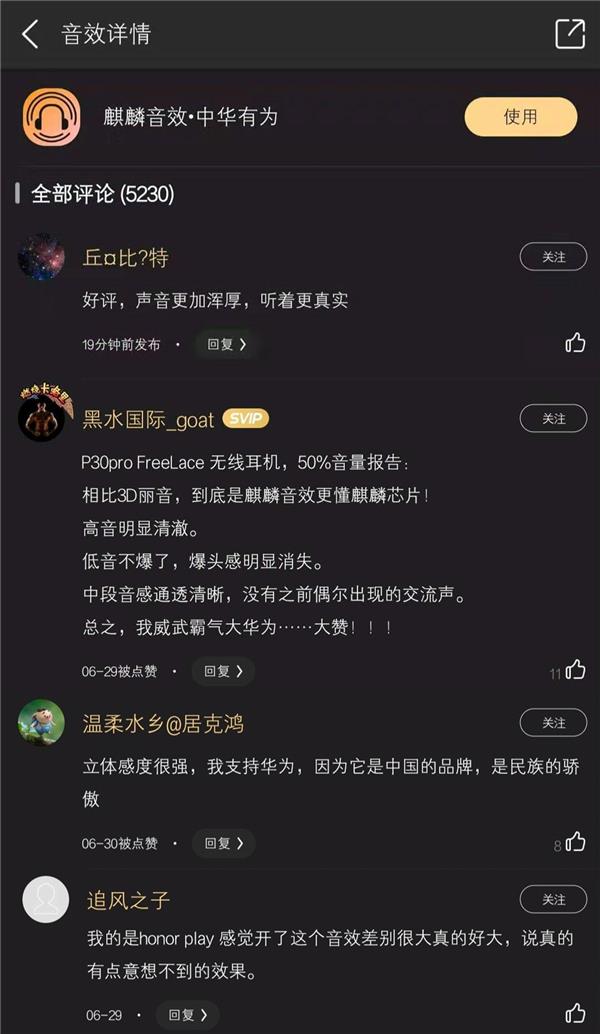Like 温柔水乡@居克鸿's comment
600x1034 pixels.
pos(575,842)
